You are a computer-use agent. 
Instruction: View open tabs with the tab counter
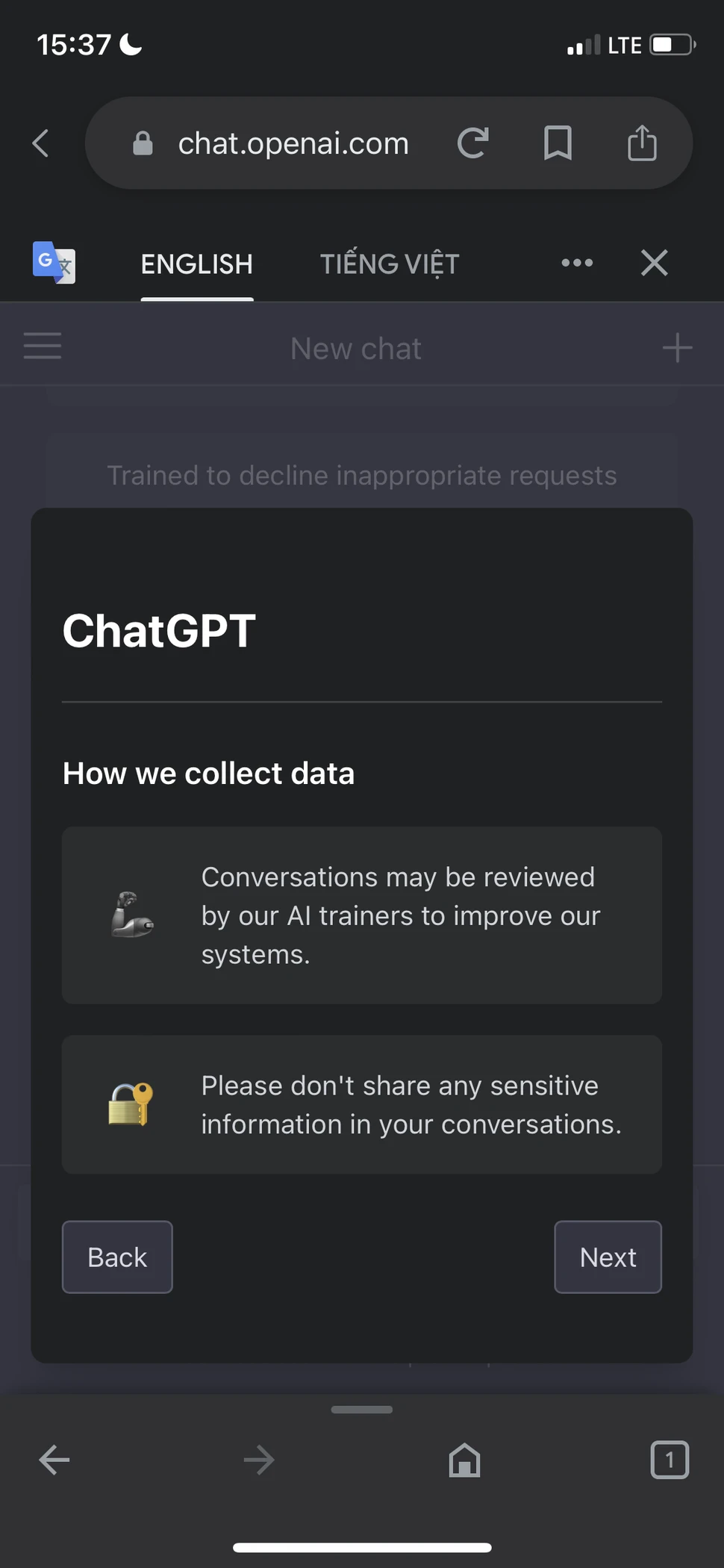point(670,1460)
